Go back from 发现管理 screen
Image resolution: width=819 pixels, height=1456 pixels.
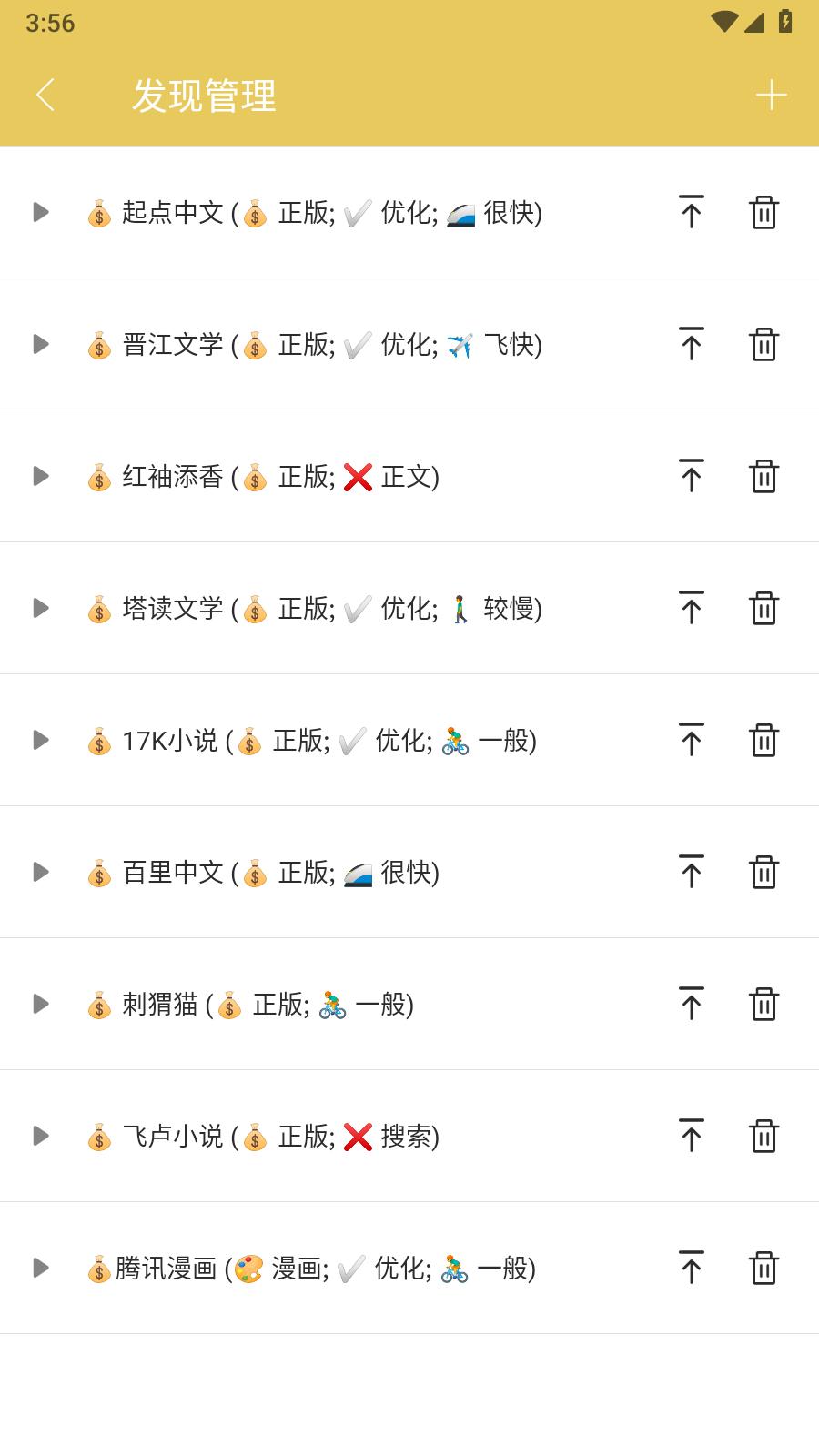45,95
